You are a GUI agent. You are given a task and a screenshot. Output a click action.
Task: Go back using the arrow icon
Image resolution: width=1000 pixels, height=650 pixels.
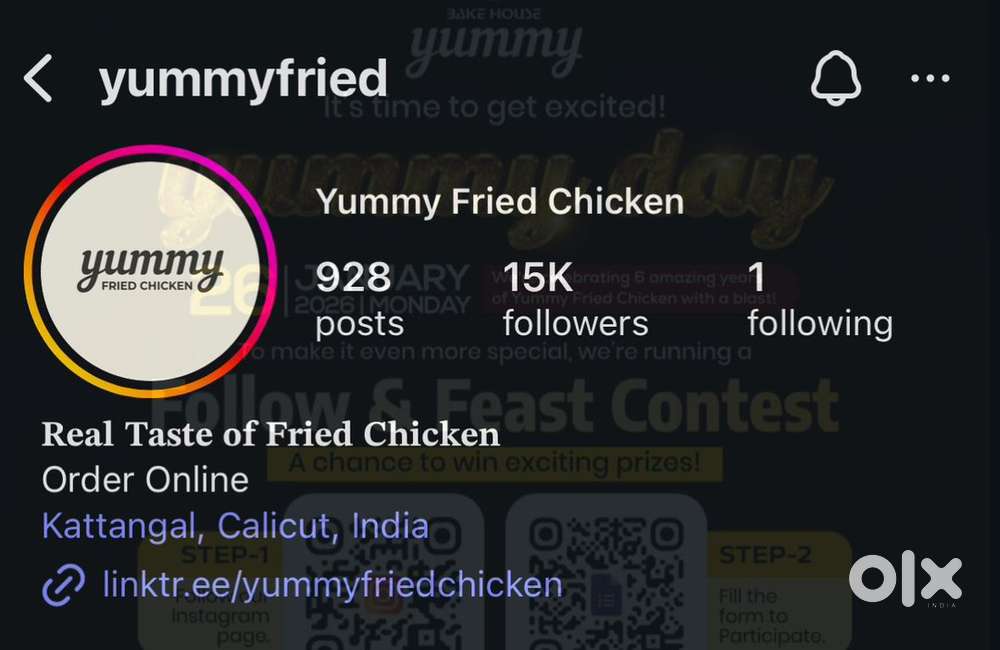click(38, 79)
